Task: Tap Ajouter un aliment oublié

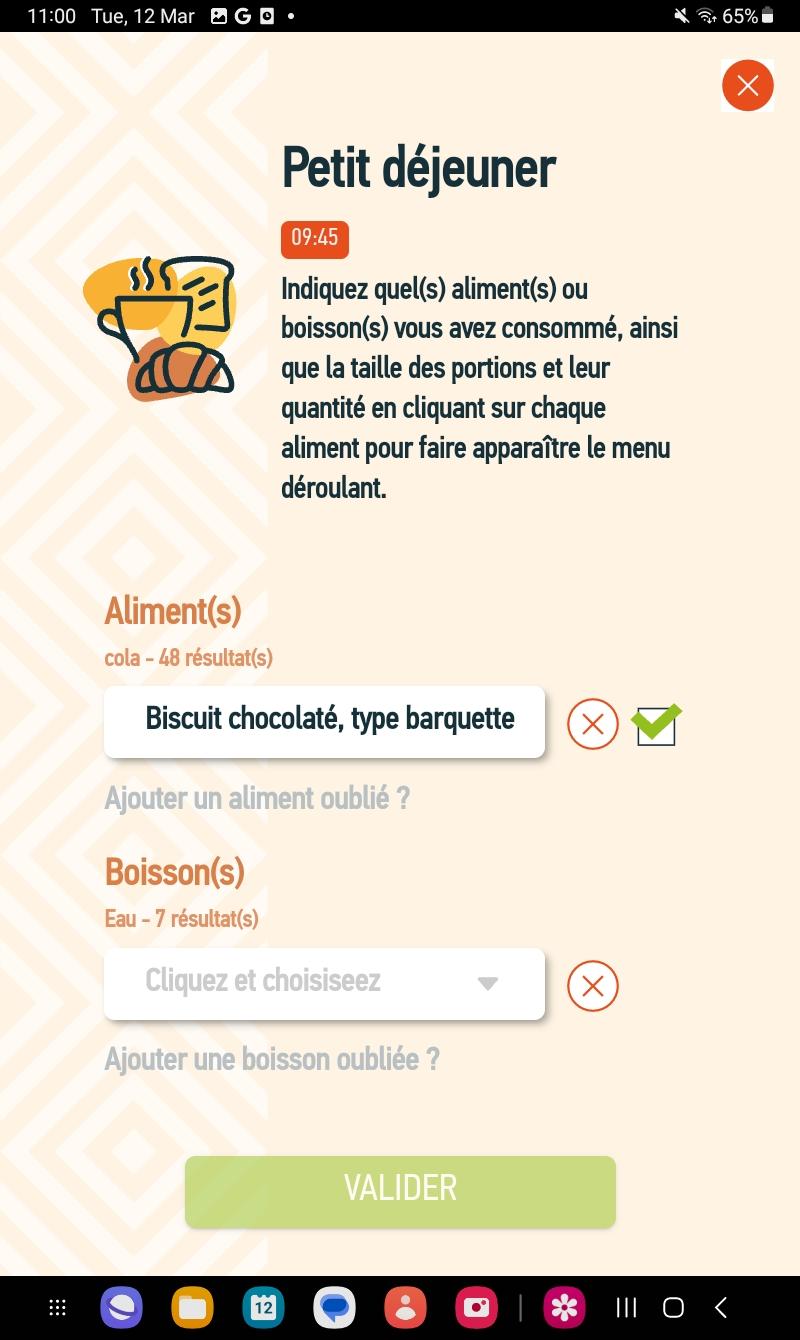Action: (257, 798)
